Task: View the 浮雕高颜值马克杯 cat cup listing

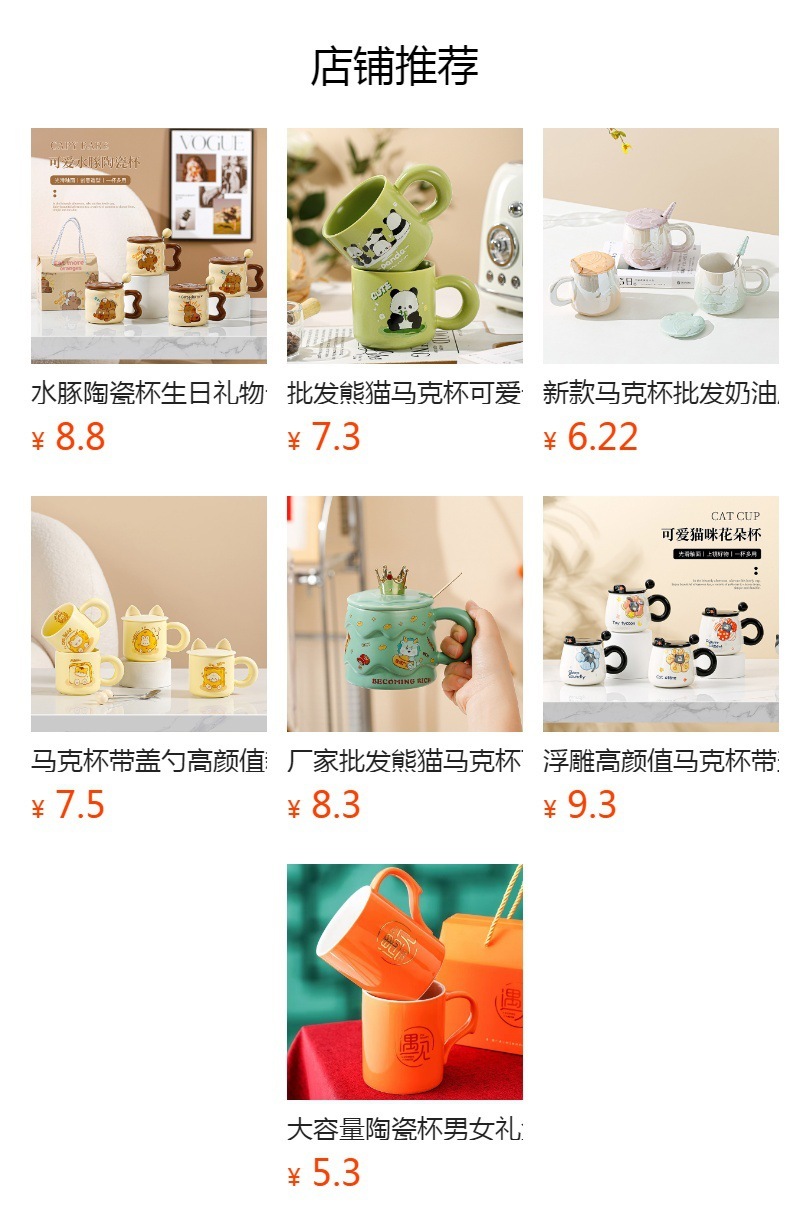Action: [x=660, y=614]
